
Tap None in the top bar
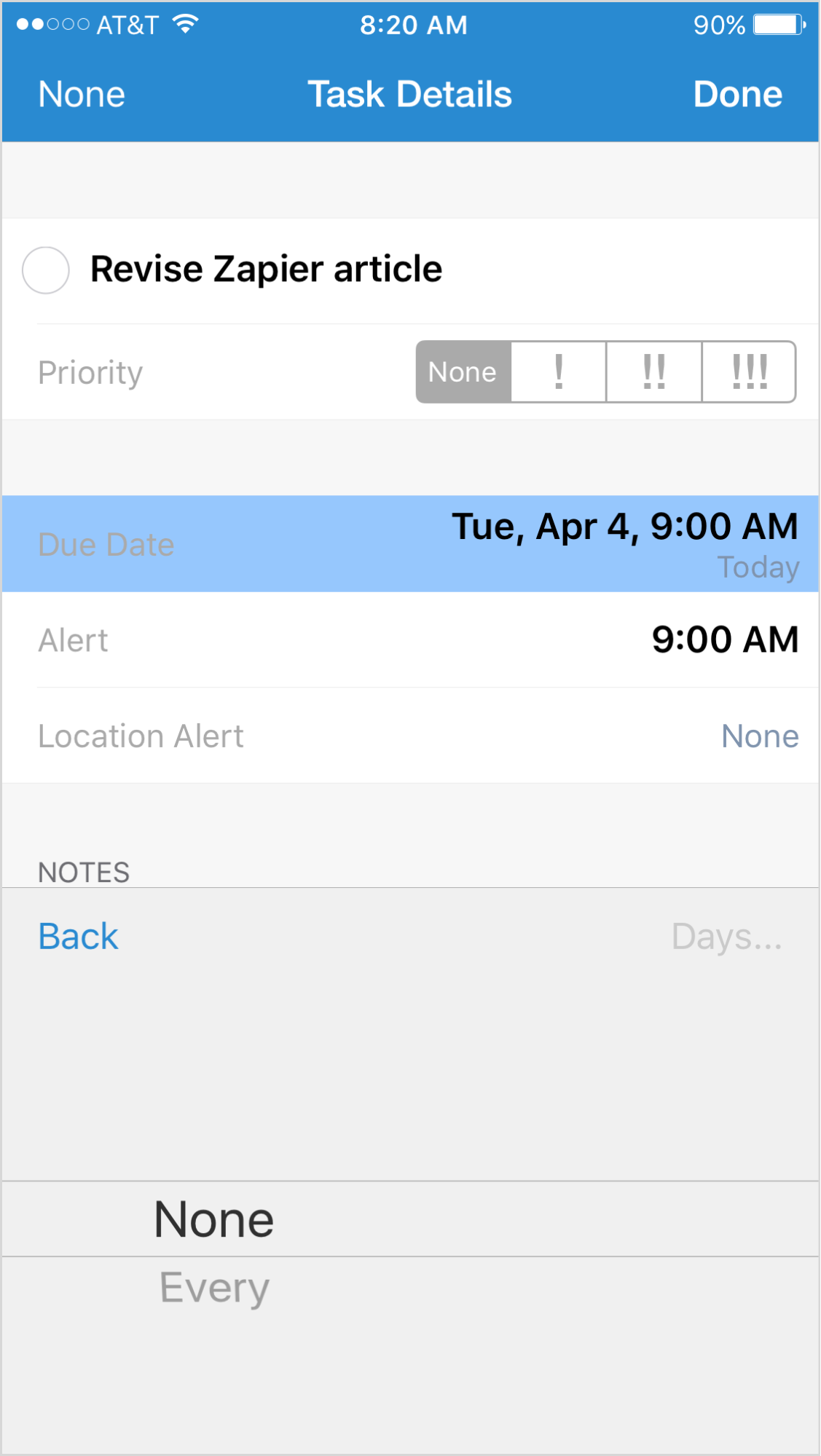(x=82, y=95)
